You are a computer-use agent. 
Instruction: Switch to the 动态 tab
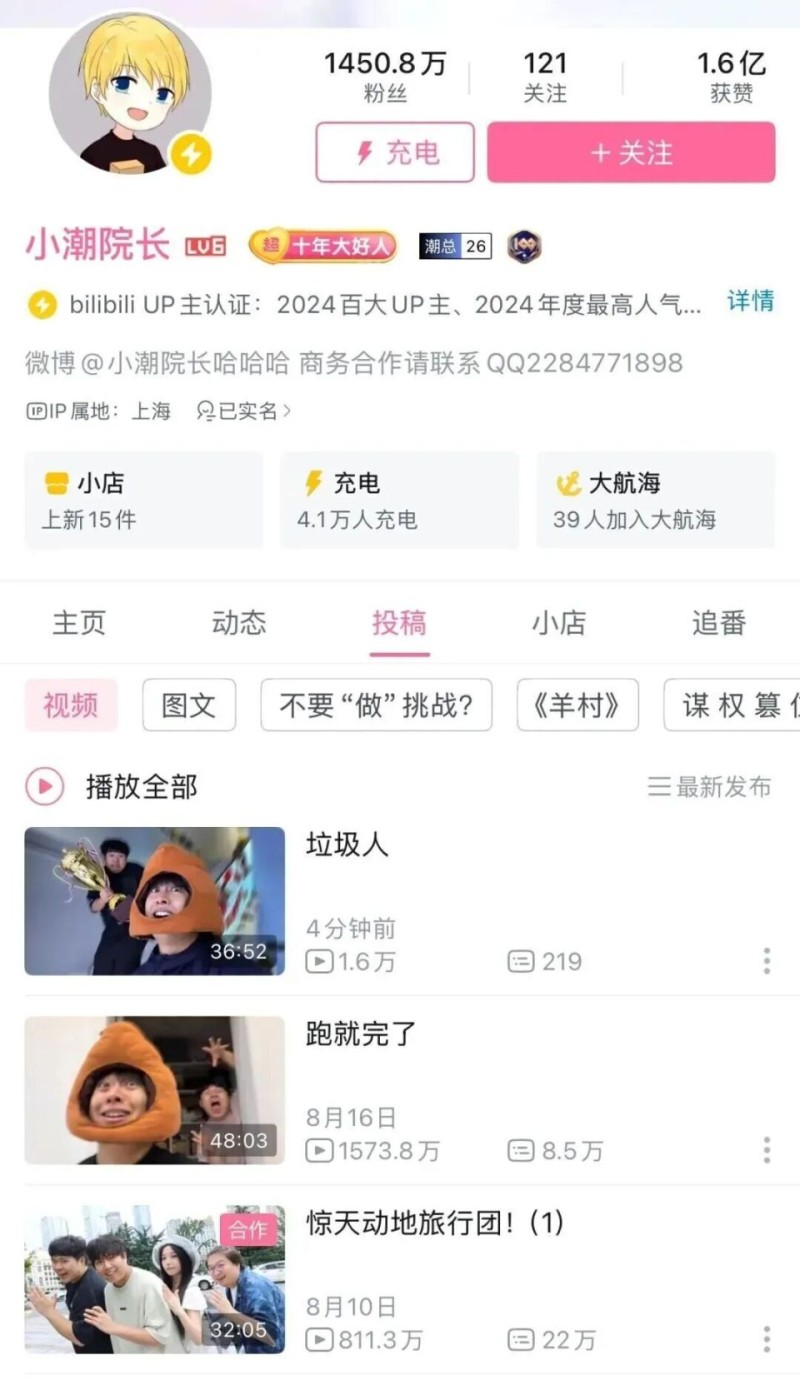(238, 622)
